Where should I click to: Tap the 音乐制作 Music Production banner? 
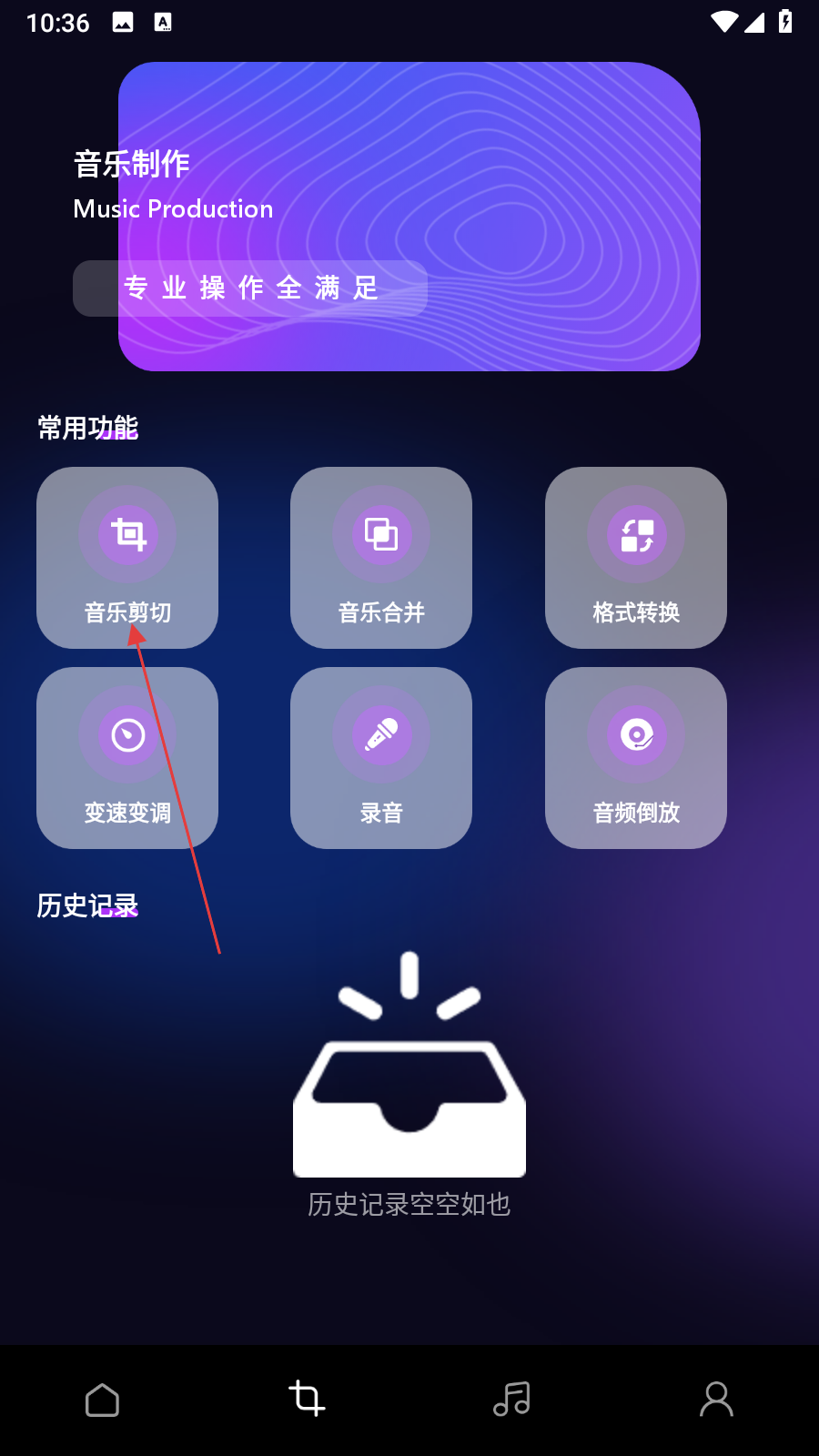click(x=409, y=217)
